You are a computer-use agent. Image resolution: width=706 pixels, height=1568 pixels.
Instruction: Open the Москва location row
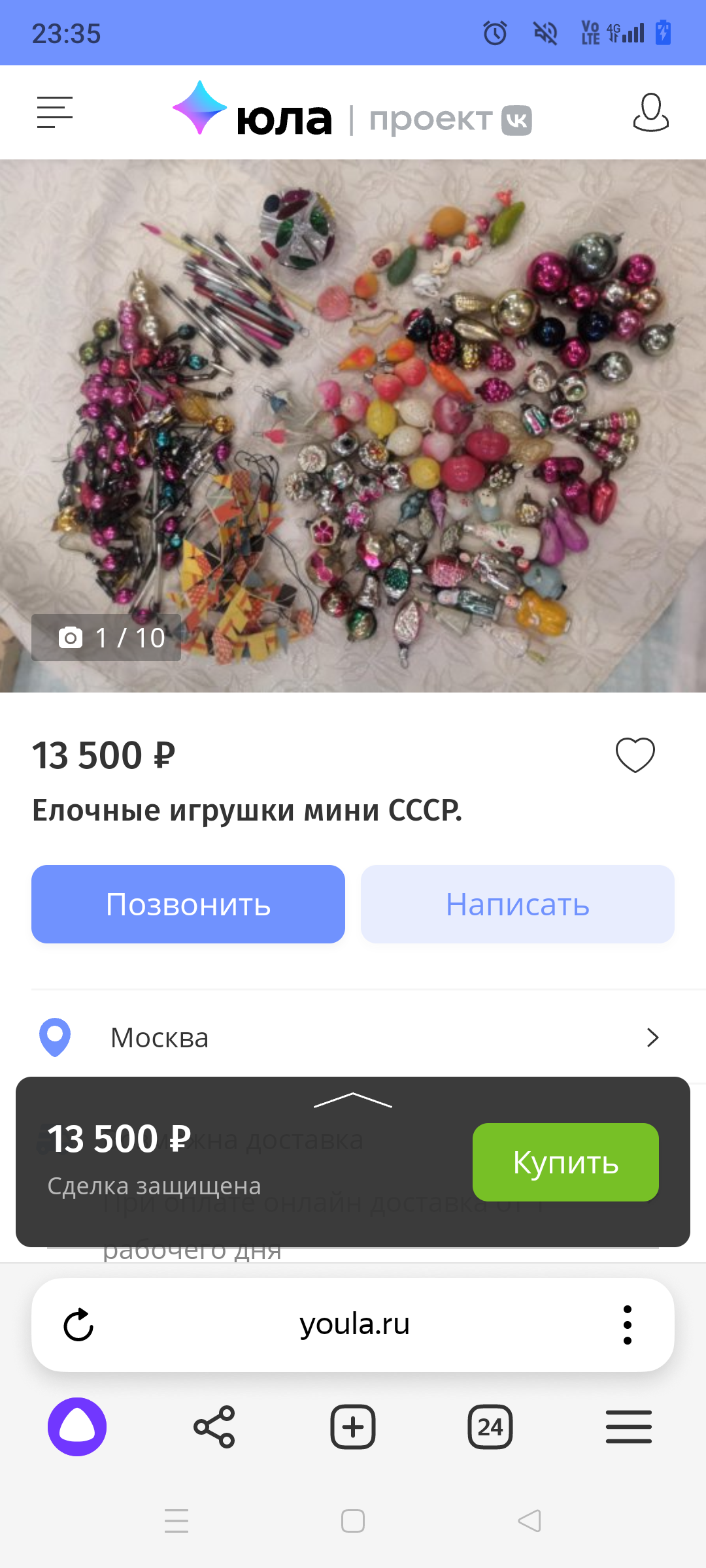pos(353,1037)
